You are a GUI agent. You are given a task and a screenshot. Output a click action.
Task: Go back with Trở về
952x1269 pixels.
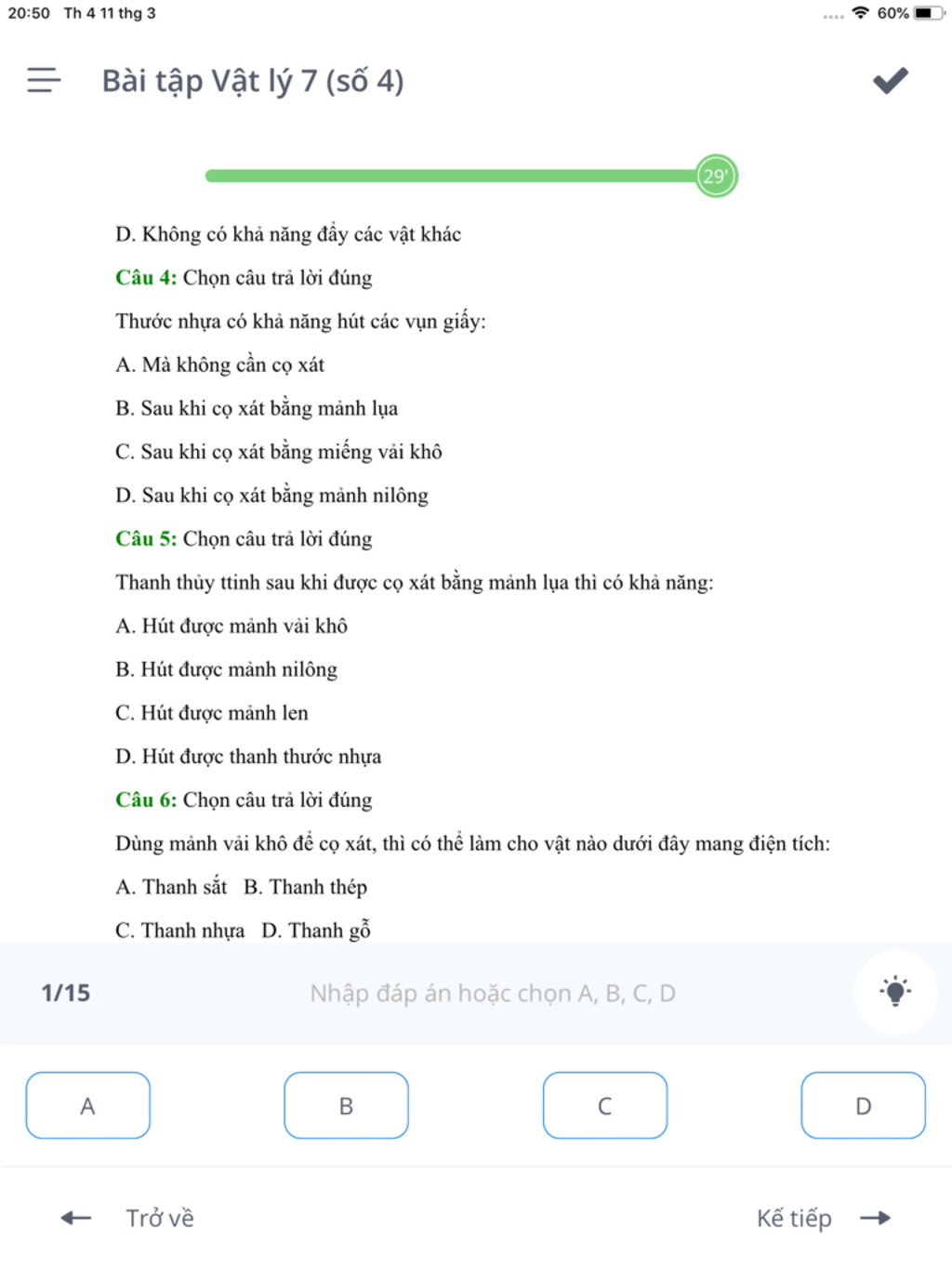(128, 1218)
